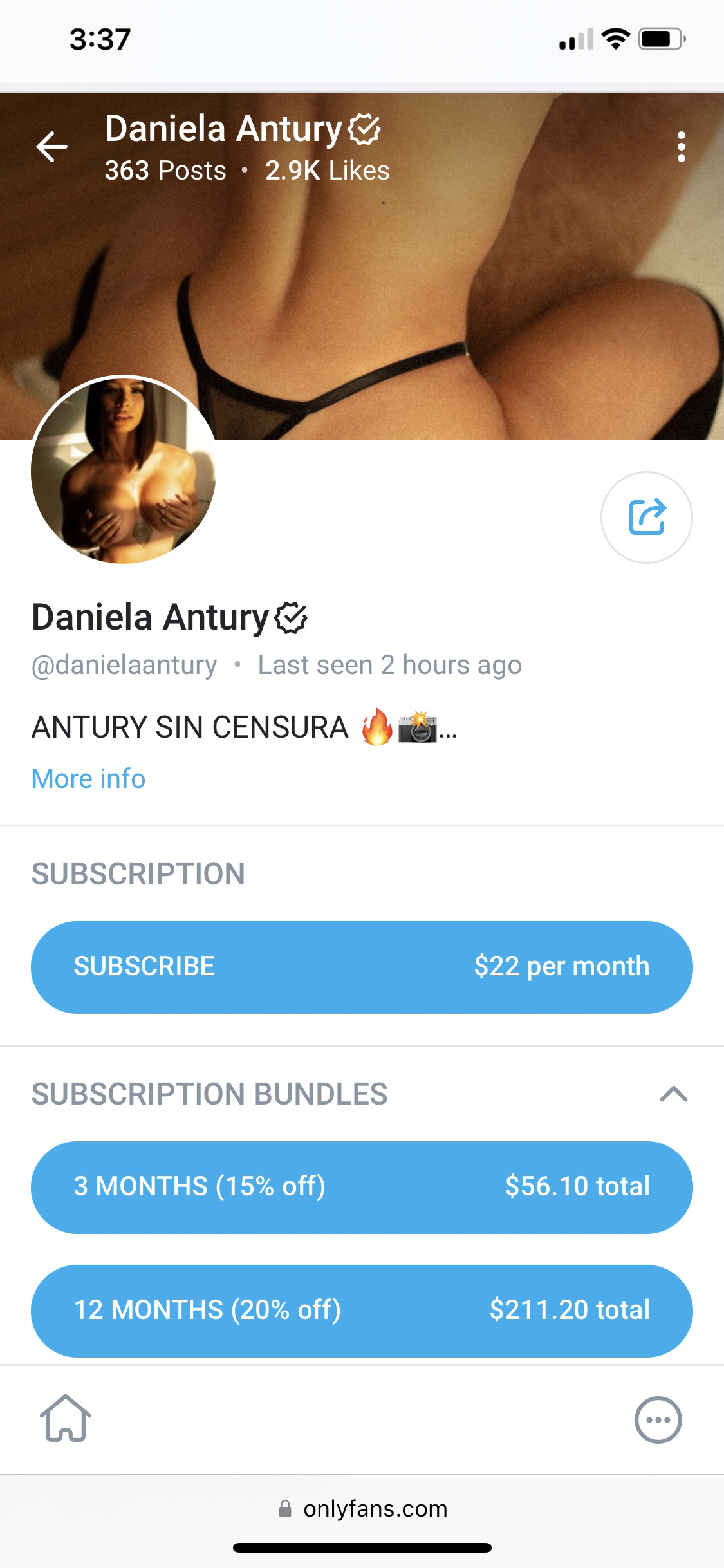The width and height of the screenshot is (724, 1568).
Task: Go back using the arrow icon
Action: click(x=51, y=147)
